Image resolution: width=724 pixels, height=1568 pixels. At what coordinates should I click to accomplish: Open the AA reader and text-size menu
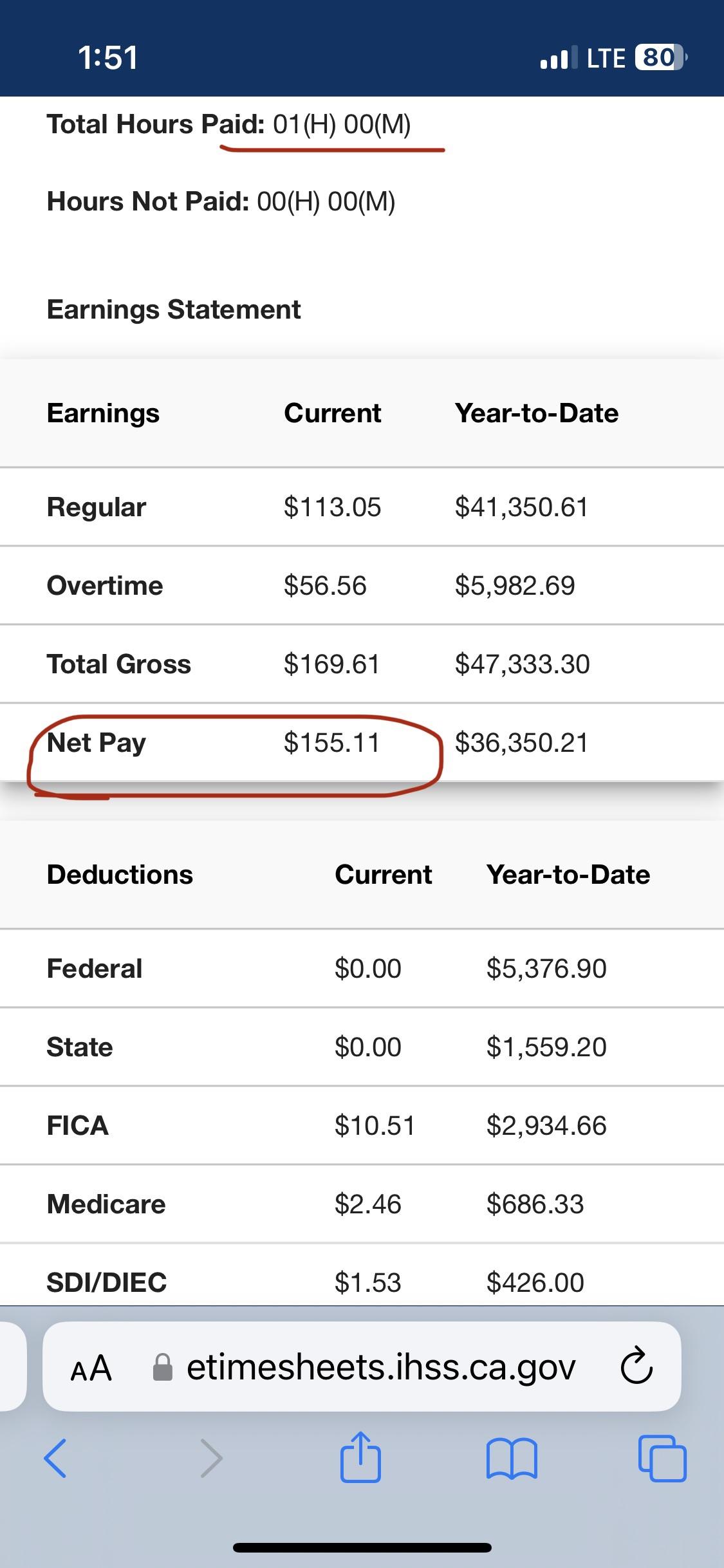91,1368
